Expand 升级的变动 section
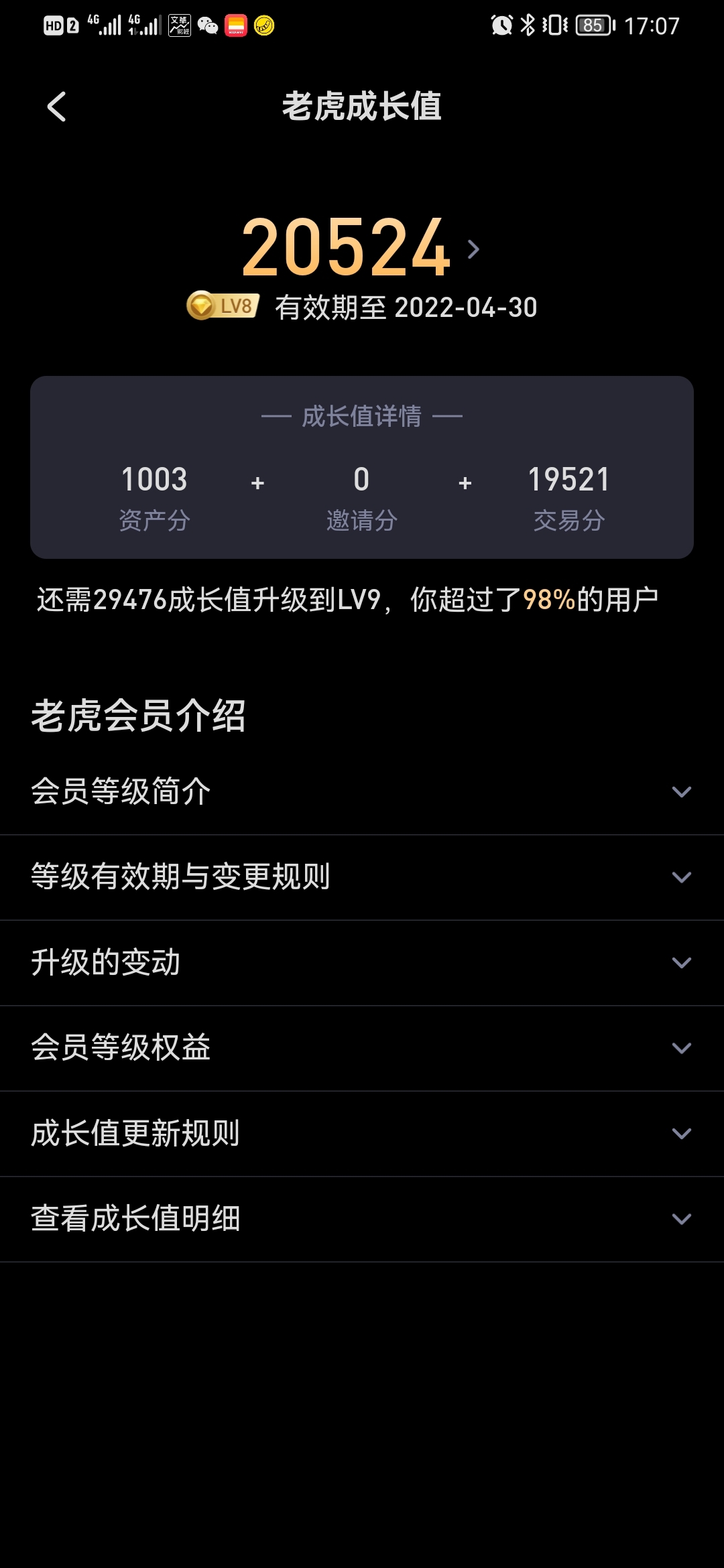This screenshot has height=1568, width=724. pos(362,963)
